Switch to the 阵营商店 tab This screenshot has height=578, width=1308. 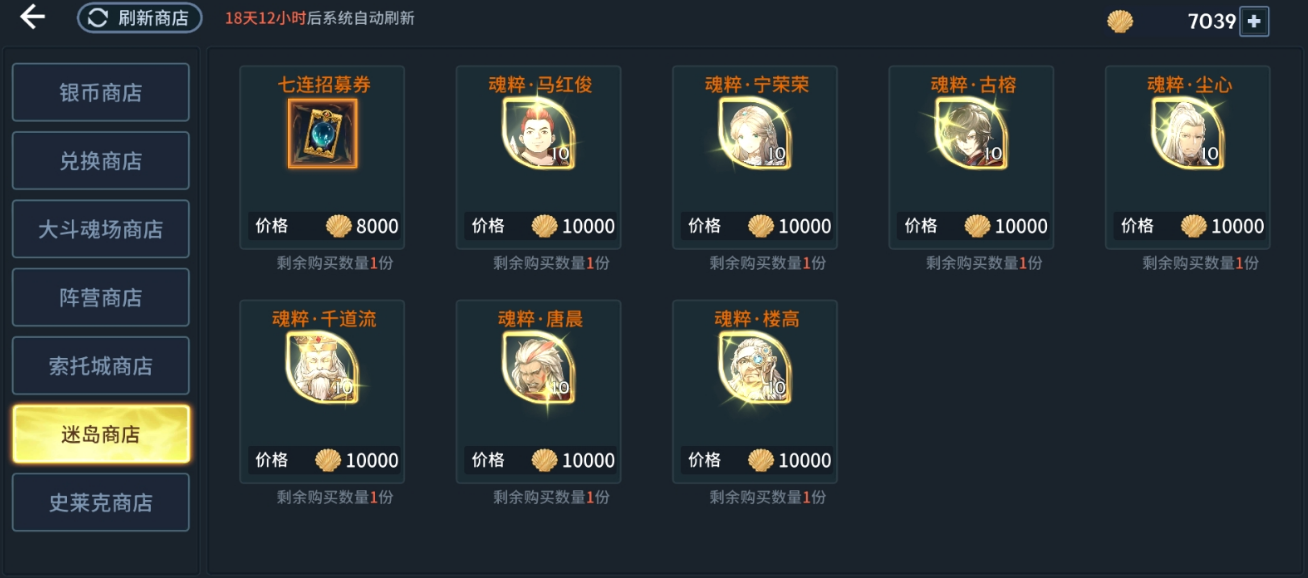[100, 297]
